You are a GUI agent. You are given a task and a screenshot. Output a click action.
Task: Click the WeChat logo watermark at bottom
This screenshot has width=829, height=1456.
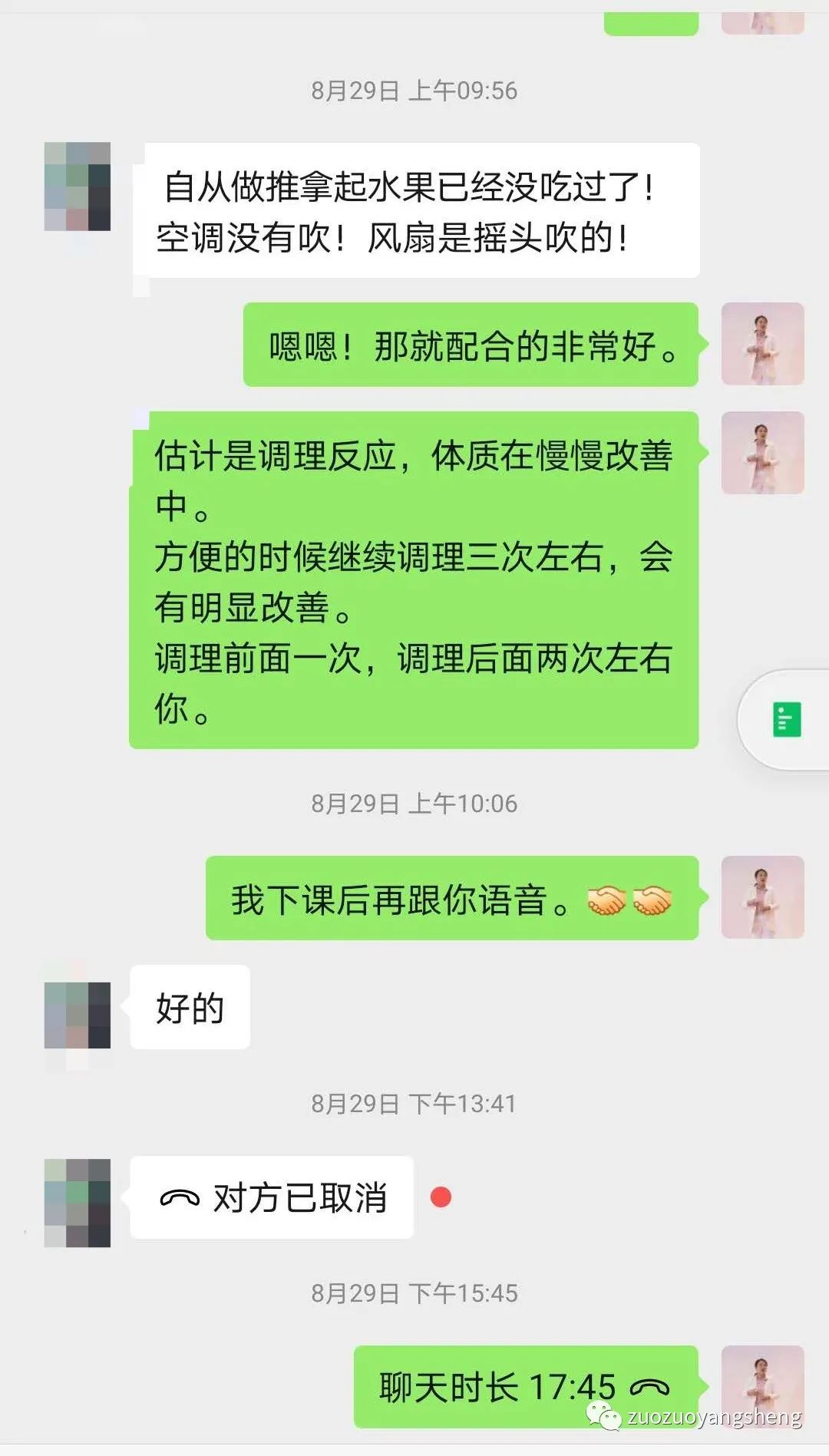[603, 1417]
